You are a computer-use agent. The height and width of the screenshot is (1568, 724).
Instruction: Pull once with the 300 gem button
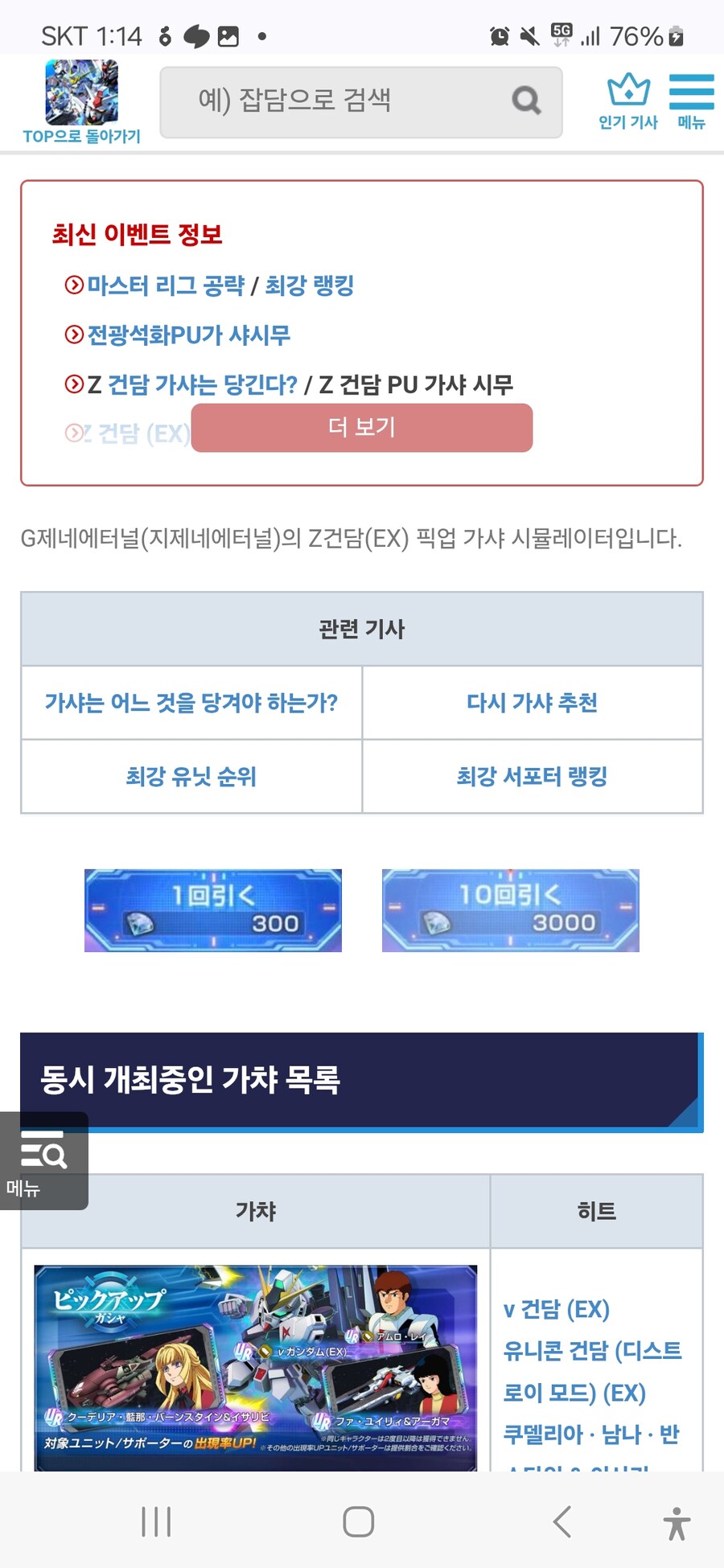click(213, 910)
